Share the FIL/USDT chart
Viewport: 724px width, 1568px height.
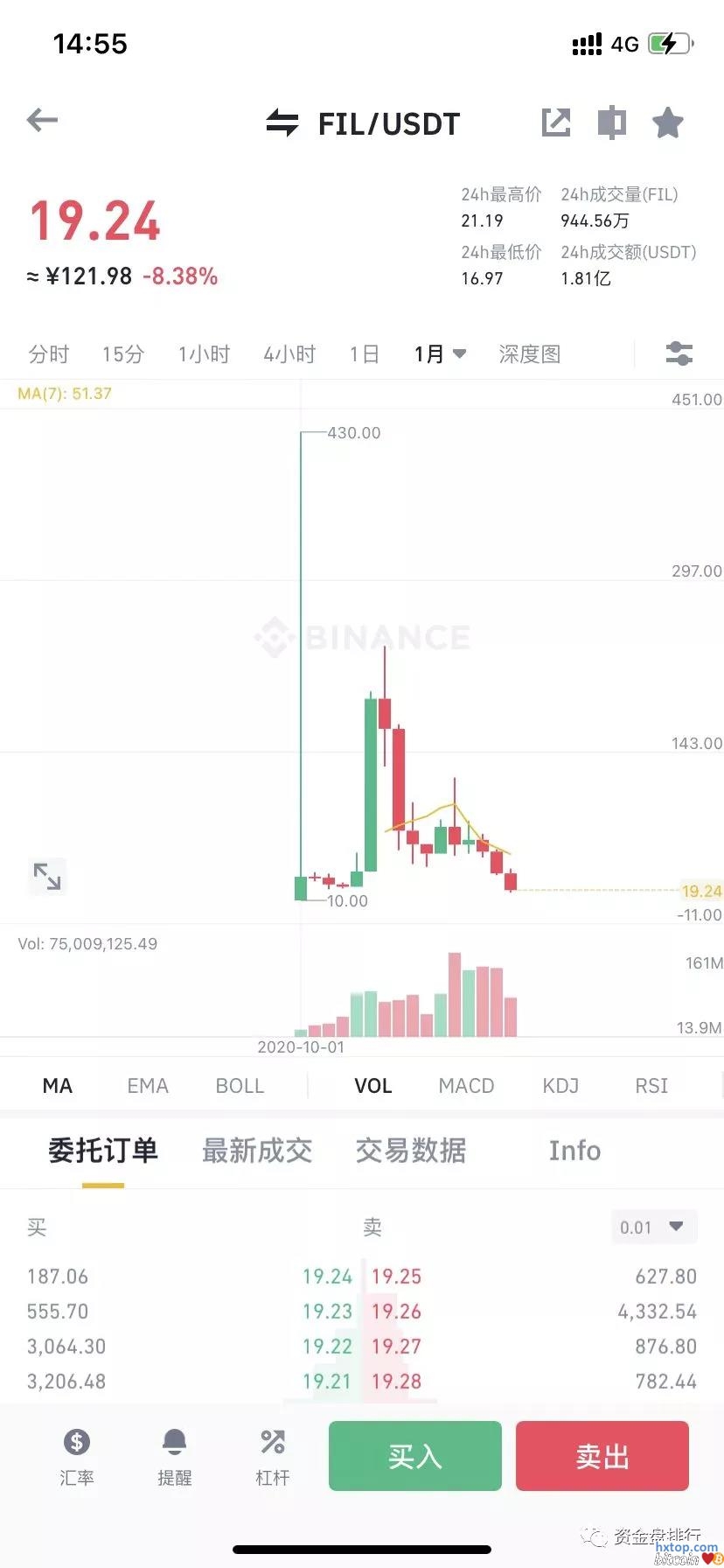[556, 122]
